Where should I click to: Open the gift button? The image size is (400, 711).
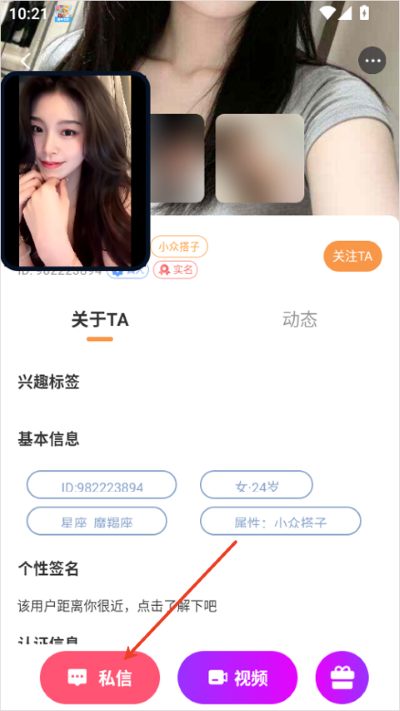point(342,677)
